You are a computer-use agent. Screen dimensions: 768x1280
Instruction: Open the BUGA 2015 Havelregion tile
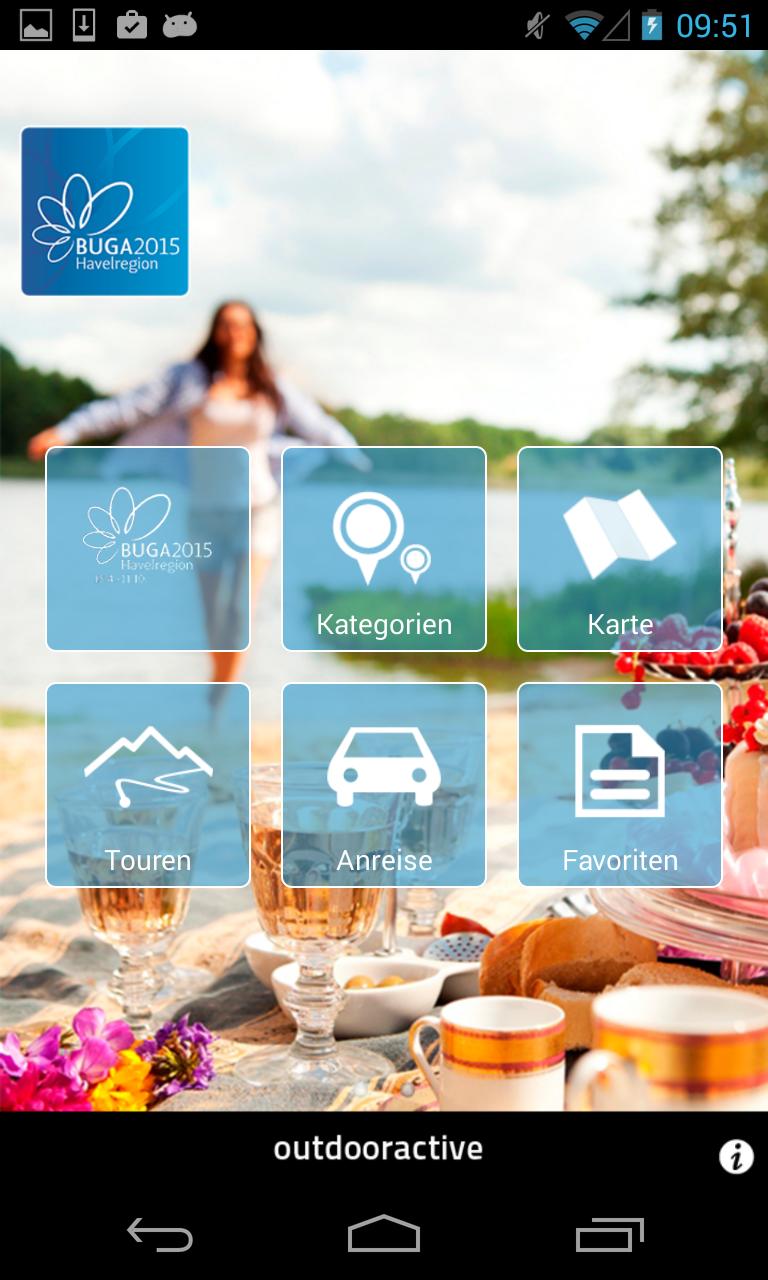(x=148, y=549)
